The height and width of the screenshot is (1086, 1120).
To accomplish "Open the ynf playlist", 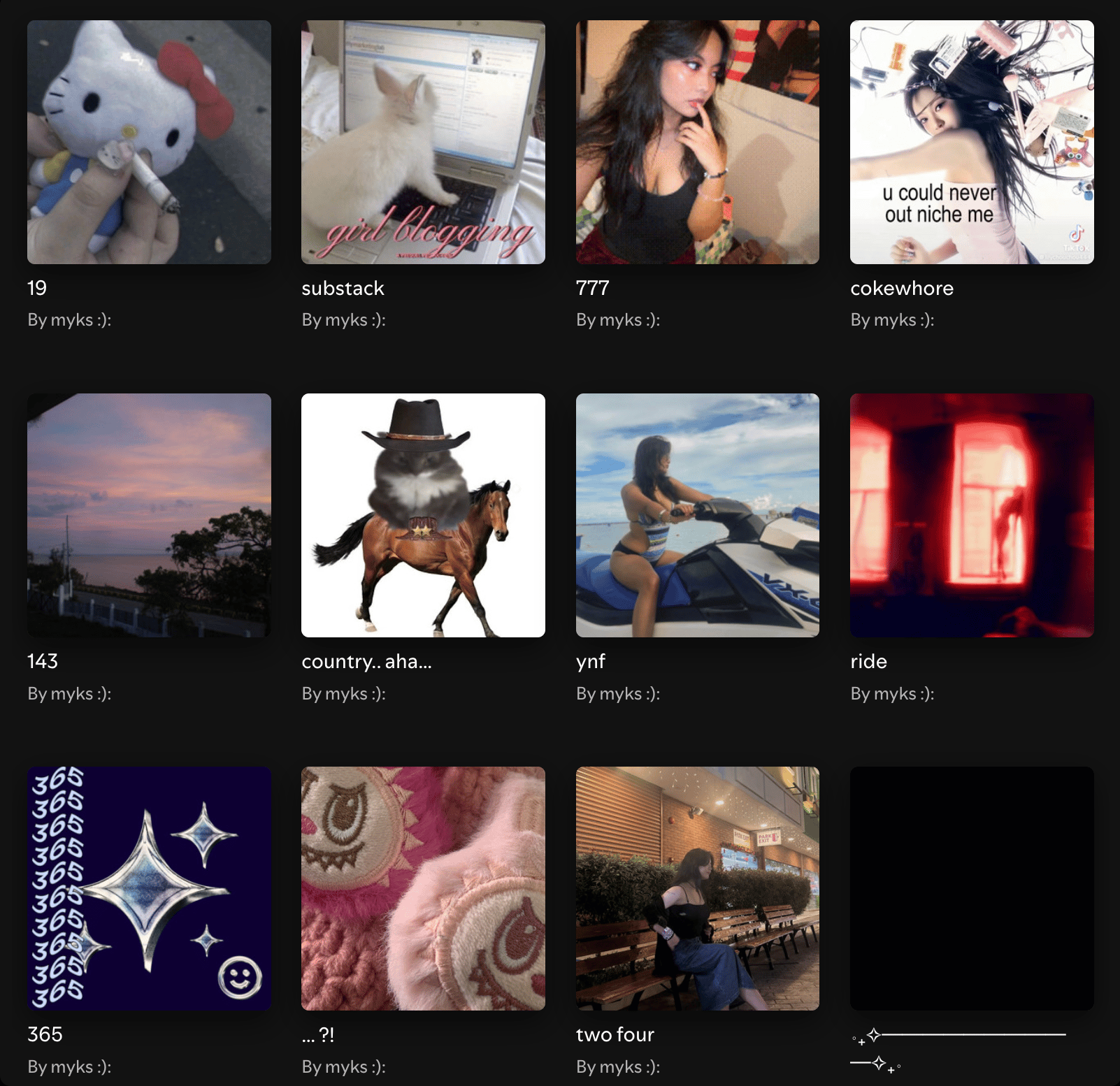I will click(698, 515).
